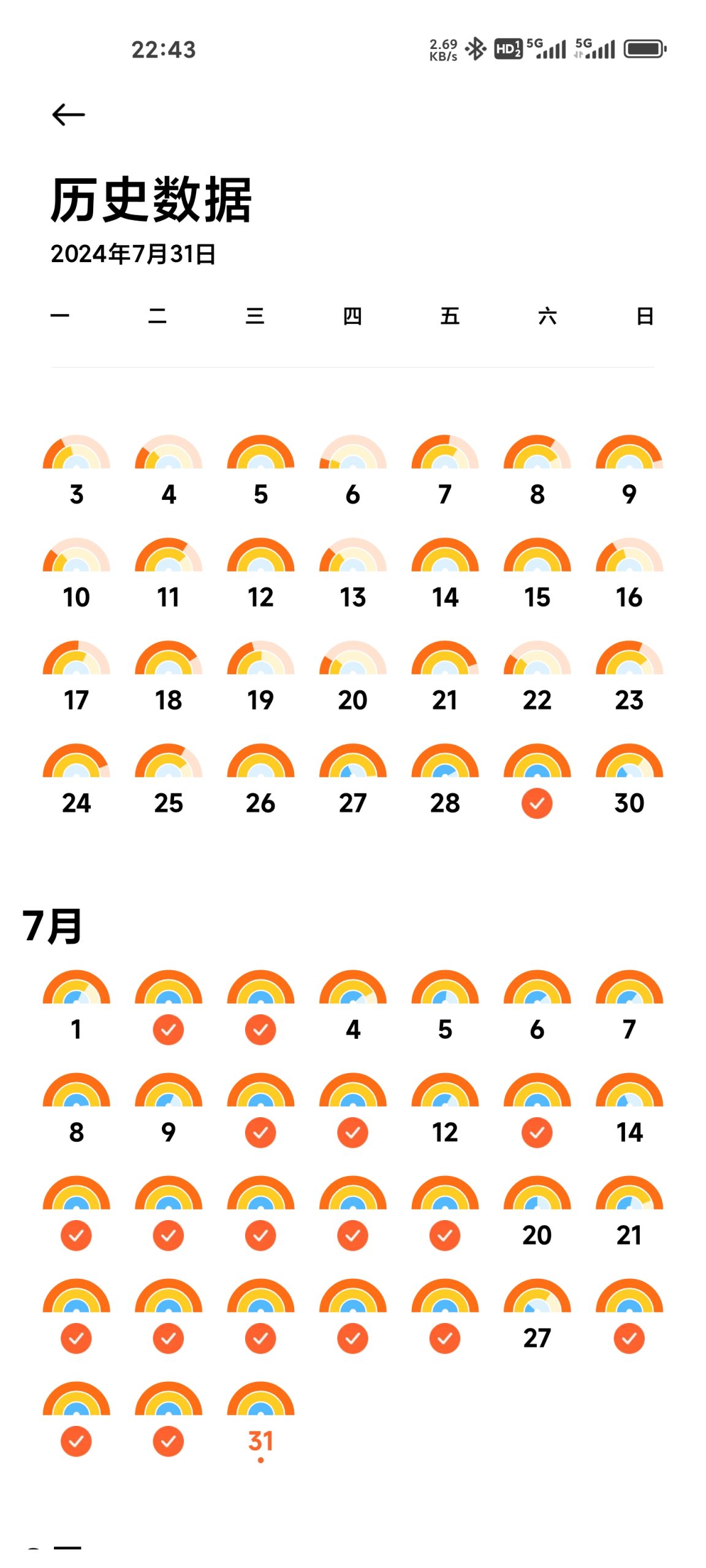Select July 31 in the calendar
Viewport: 706px width, 1568px height.
[260, 1421]
